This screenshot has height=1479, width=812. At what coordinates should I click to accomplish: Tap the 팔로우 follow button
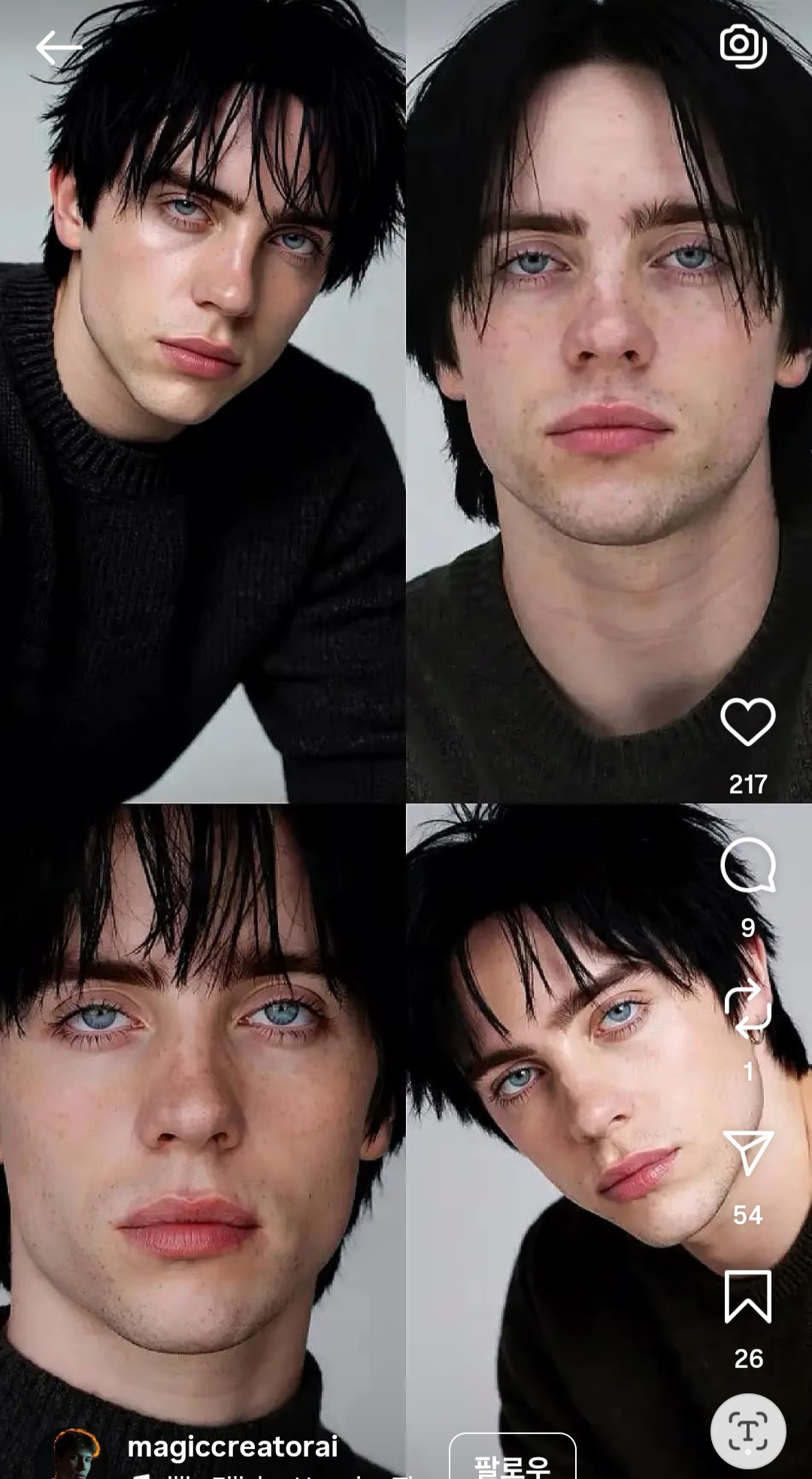pos(512,1460)
